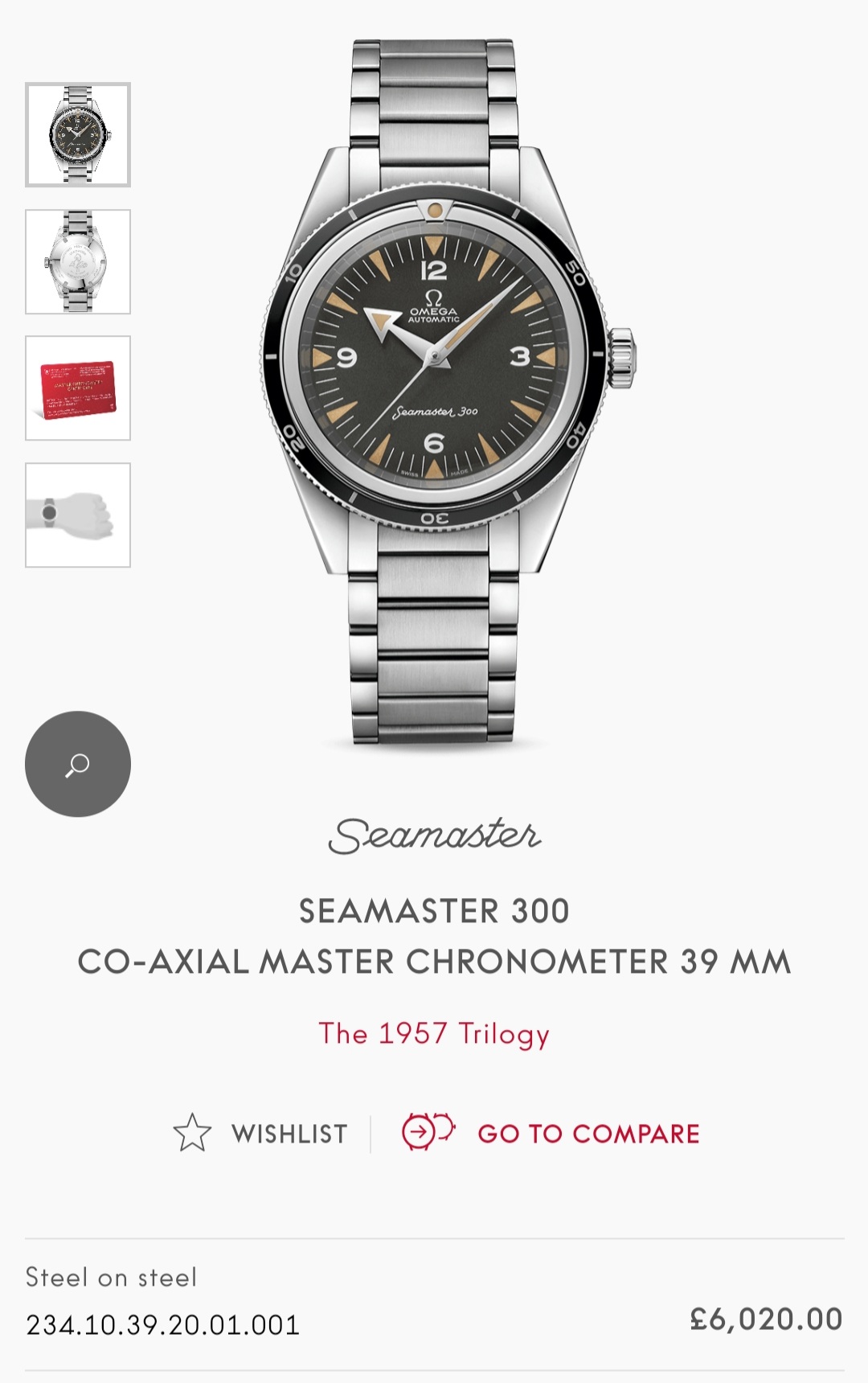
Task: Select the red warranty card thumbnail
Action: 78,388
